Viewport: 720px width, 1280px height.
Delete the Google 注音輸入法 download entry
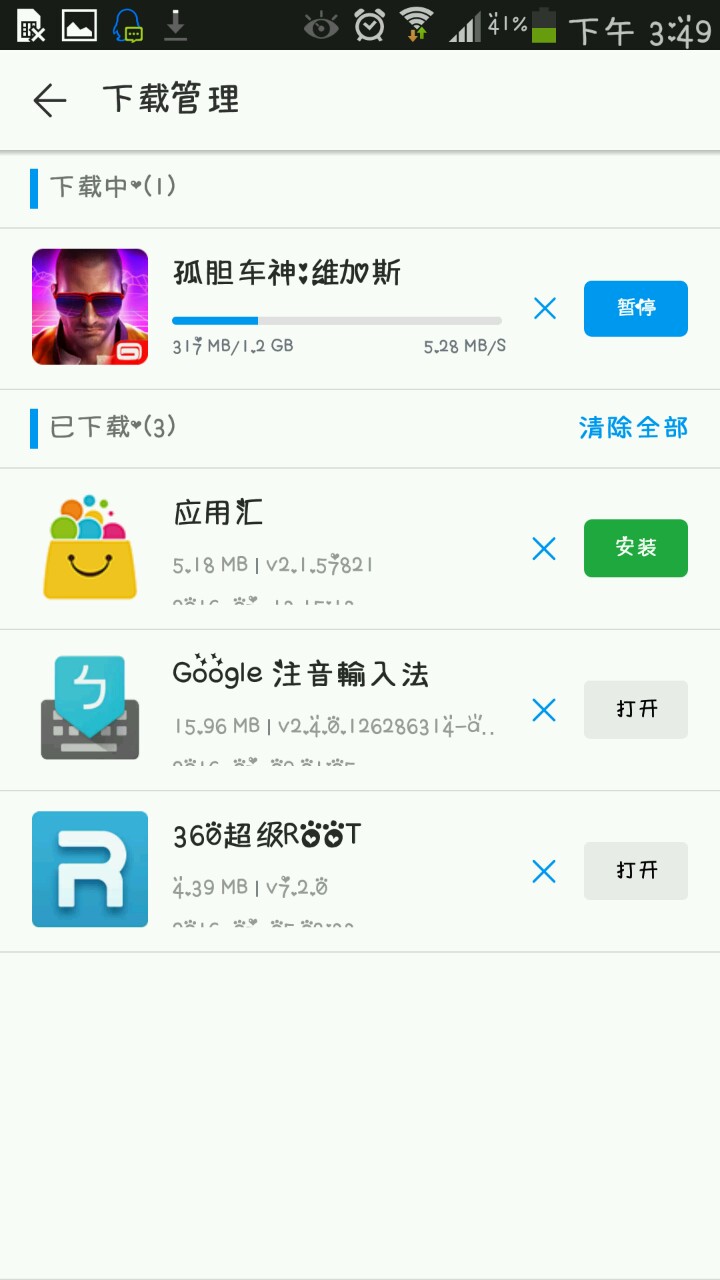[x=544, y=710]
